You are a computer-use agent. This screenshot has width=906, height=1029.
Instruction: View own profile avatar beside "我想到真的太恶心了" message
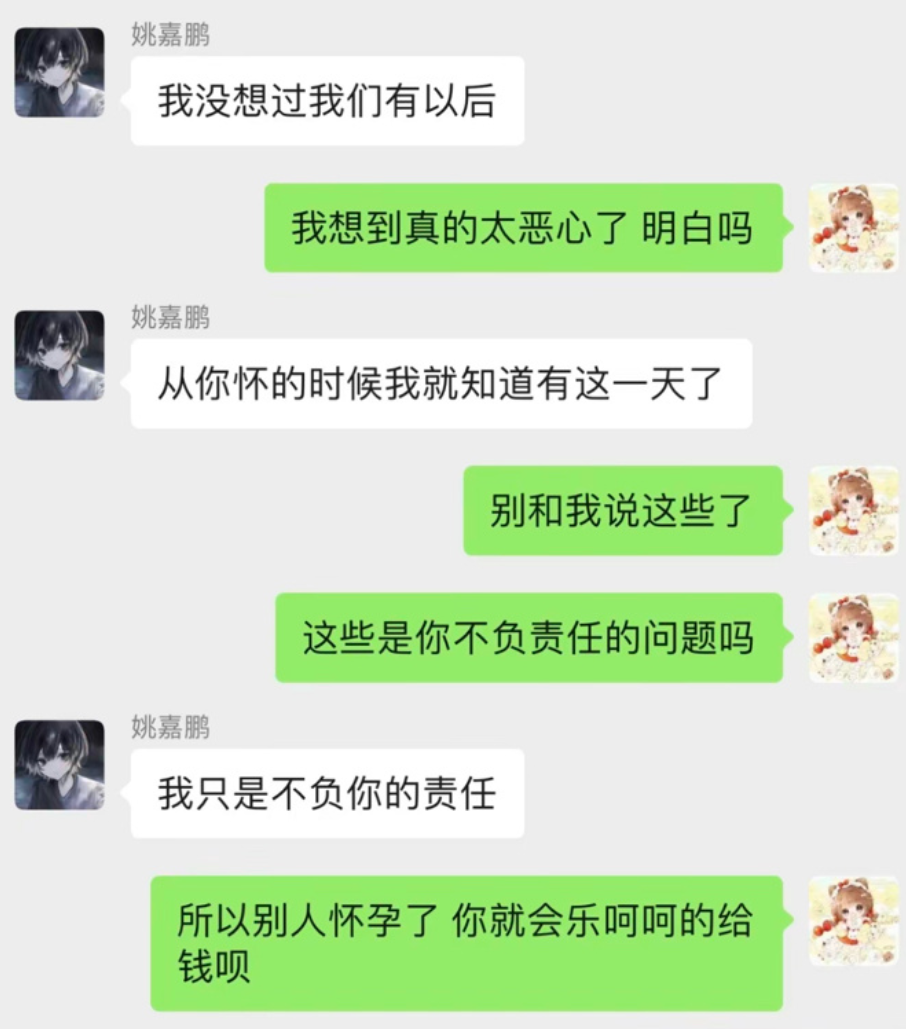pos(853,228)
